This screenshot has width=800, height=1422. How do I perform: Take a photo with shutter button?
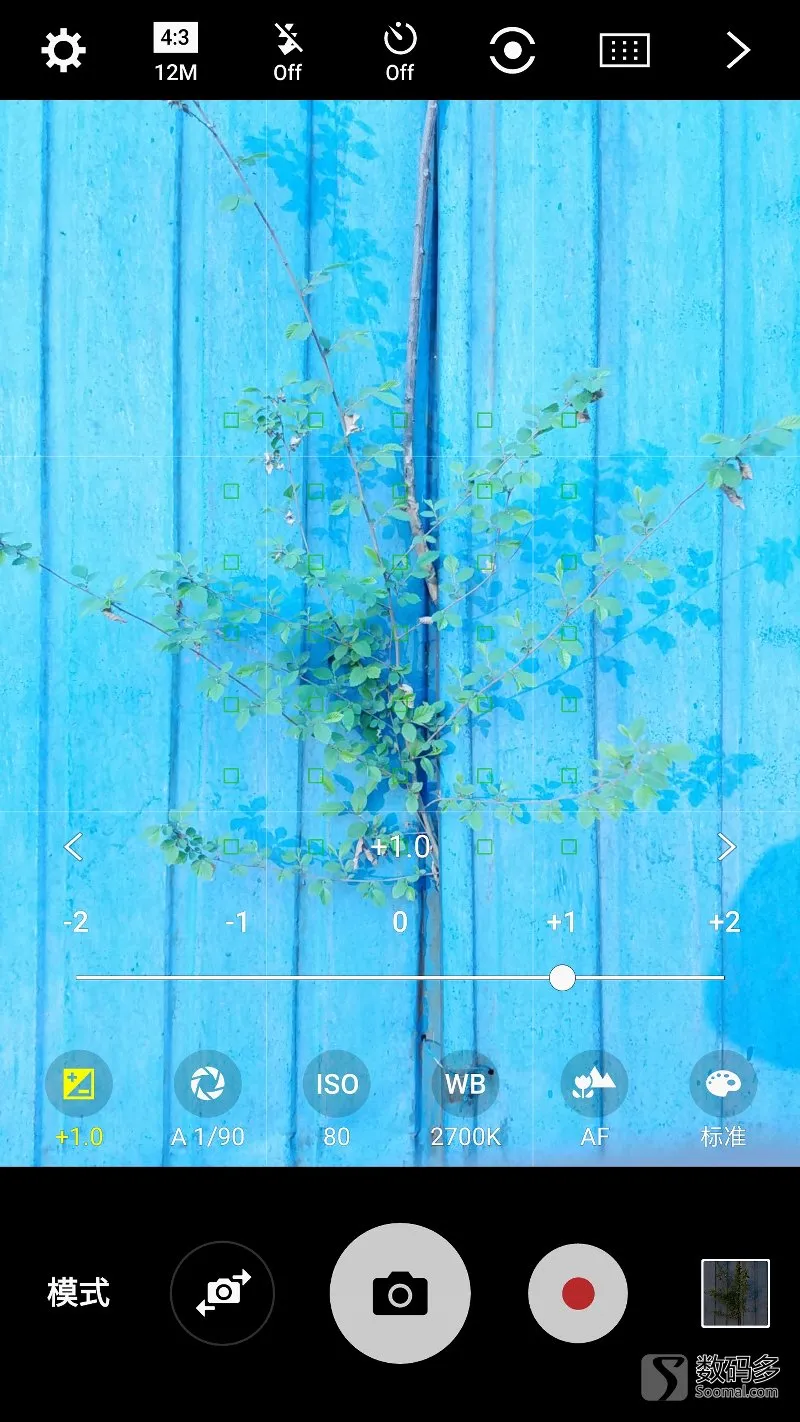point(400,1293)
